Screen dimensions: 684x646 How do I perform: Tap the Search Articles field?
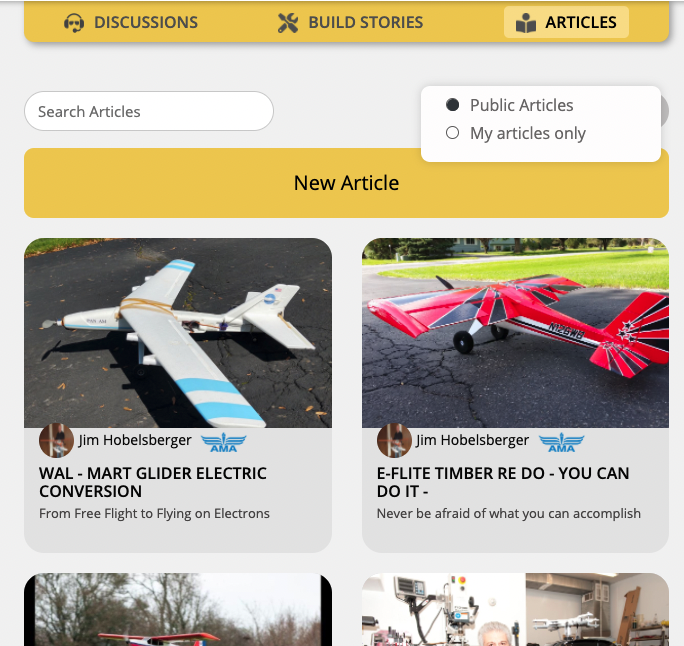(x=149, y=111)
